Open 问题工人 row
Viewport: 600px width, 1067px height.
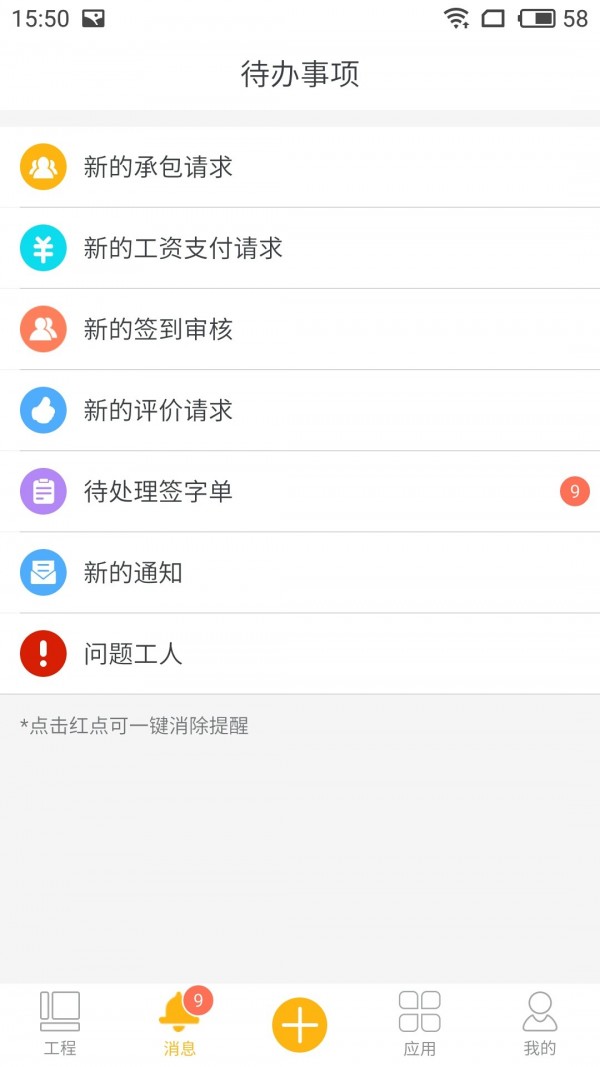pos(300,653)
